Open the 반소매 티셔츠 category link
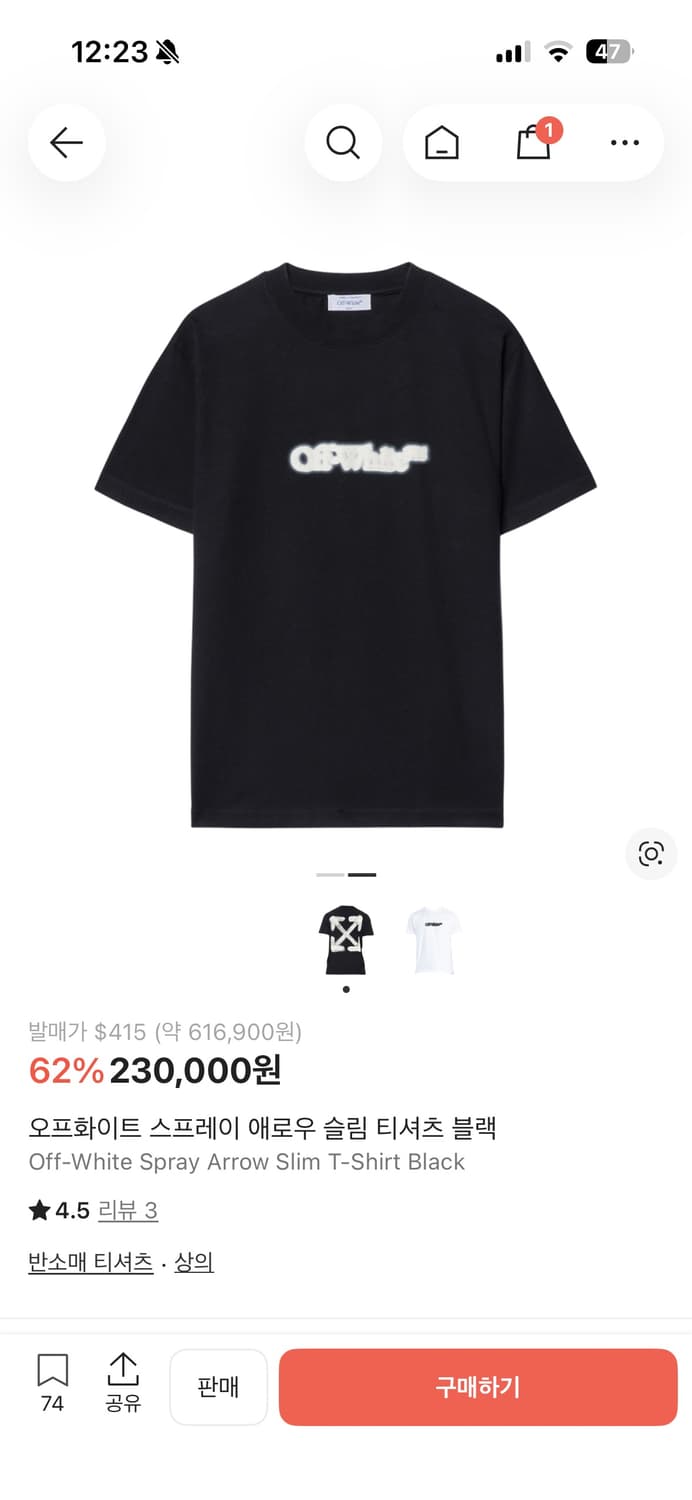The width and height of the screenshot is (692, 1500). coord(91,1262)
